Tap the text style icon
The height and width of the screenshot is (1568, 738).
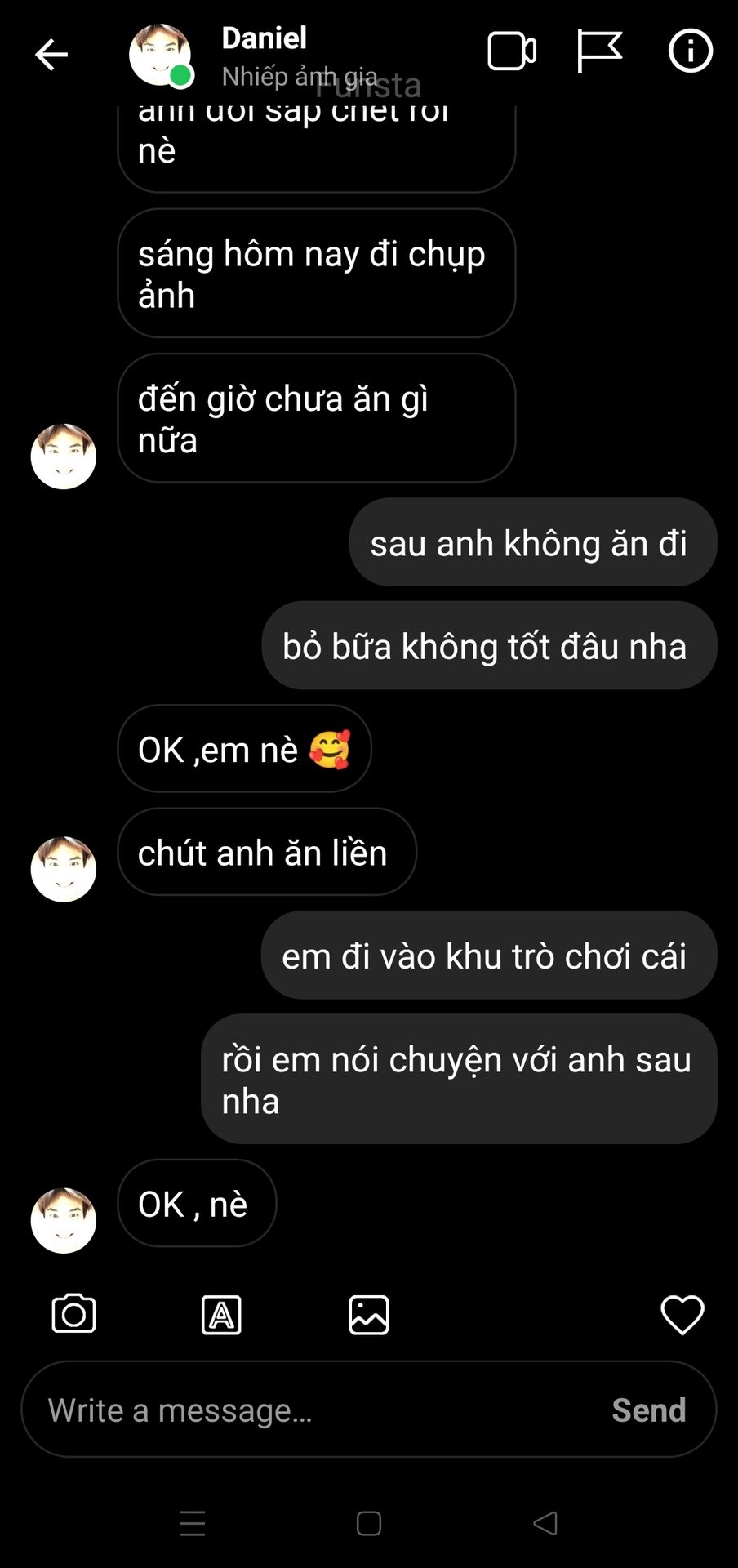(x=221, y=1315)
